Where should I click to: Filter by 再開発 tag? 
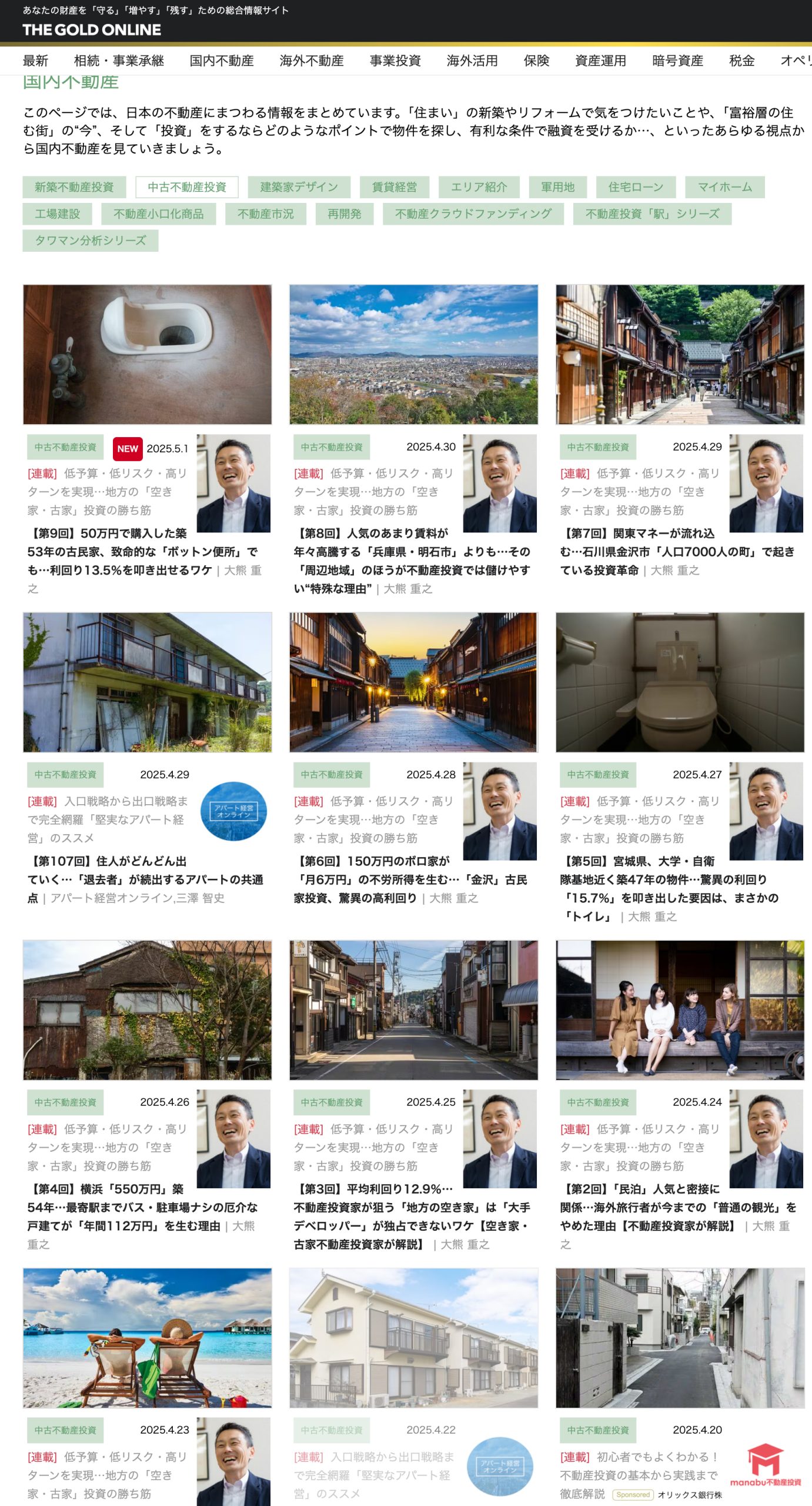tap(344, 214)
